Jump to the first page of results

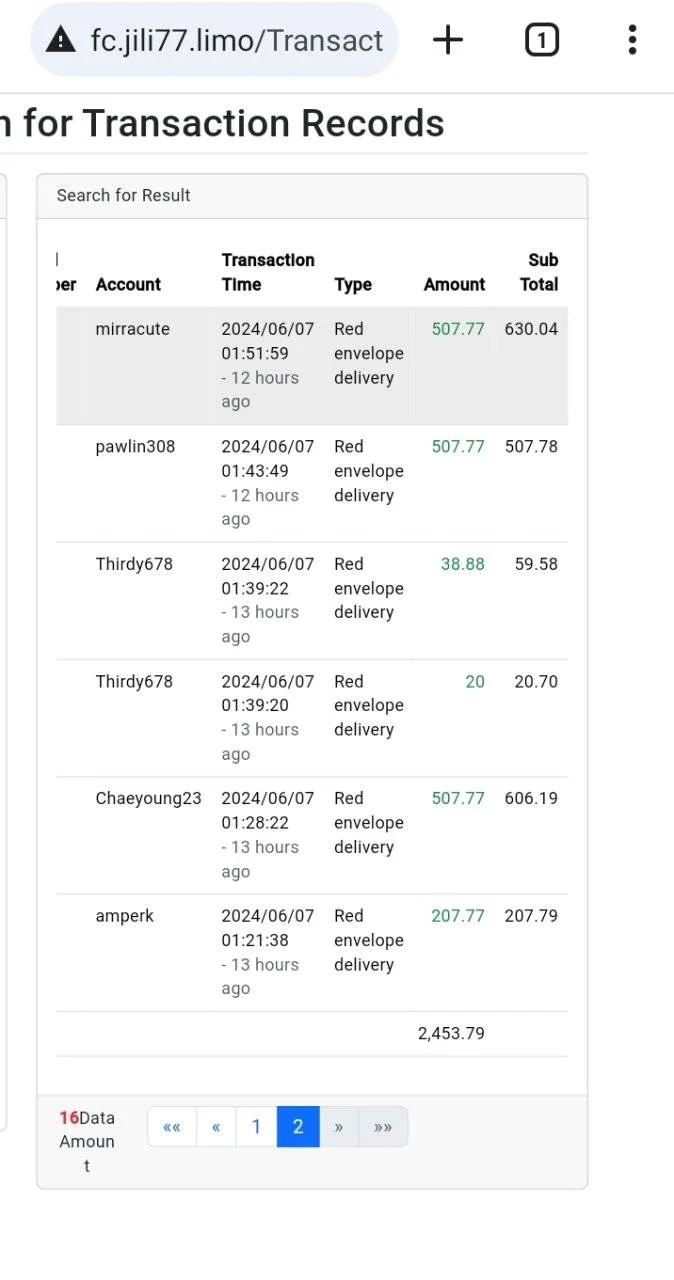coord(172,1127)
